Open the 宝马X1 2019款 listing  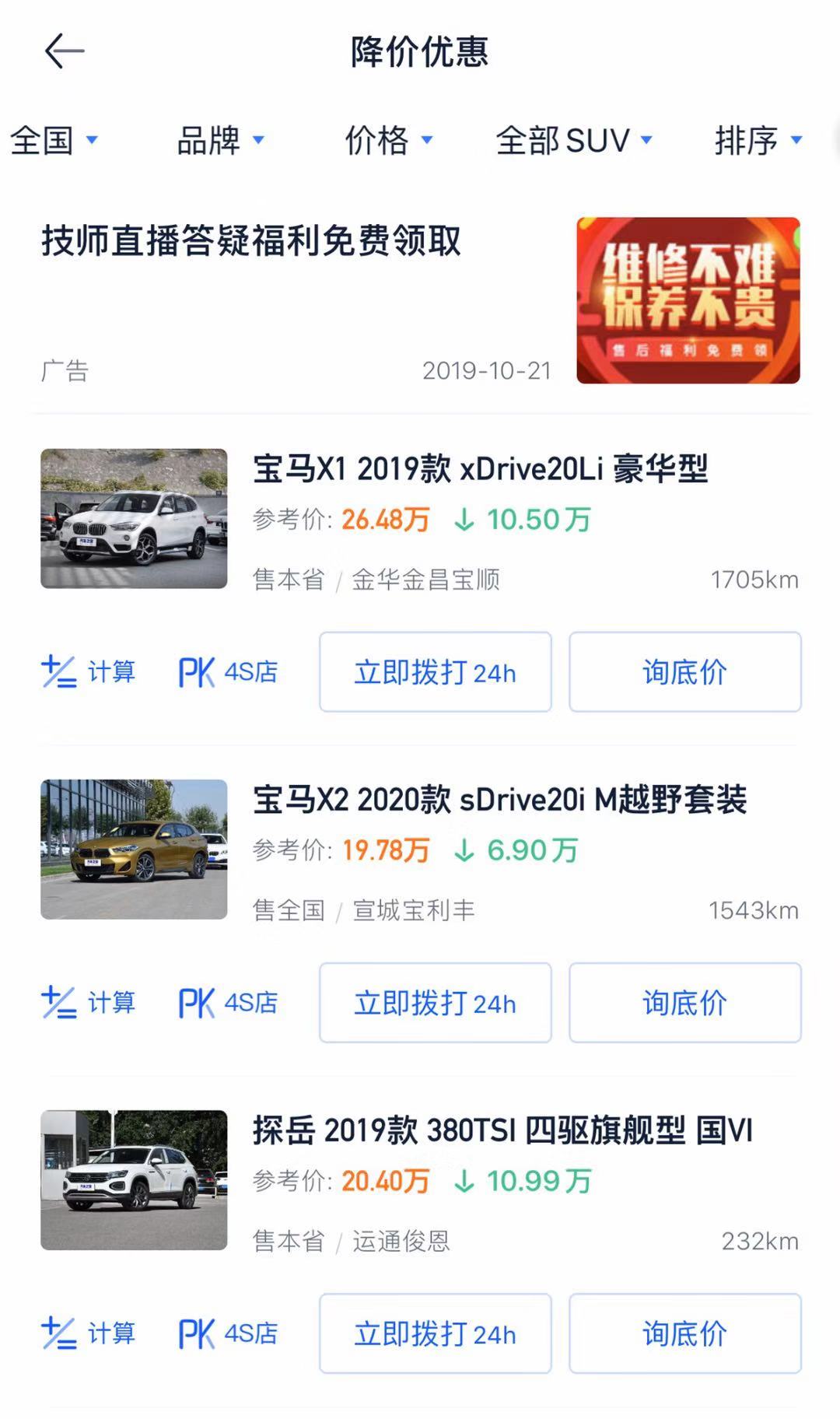coord(480,470)
